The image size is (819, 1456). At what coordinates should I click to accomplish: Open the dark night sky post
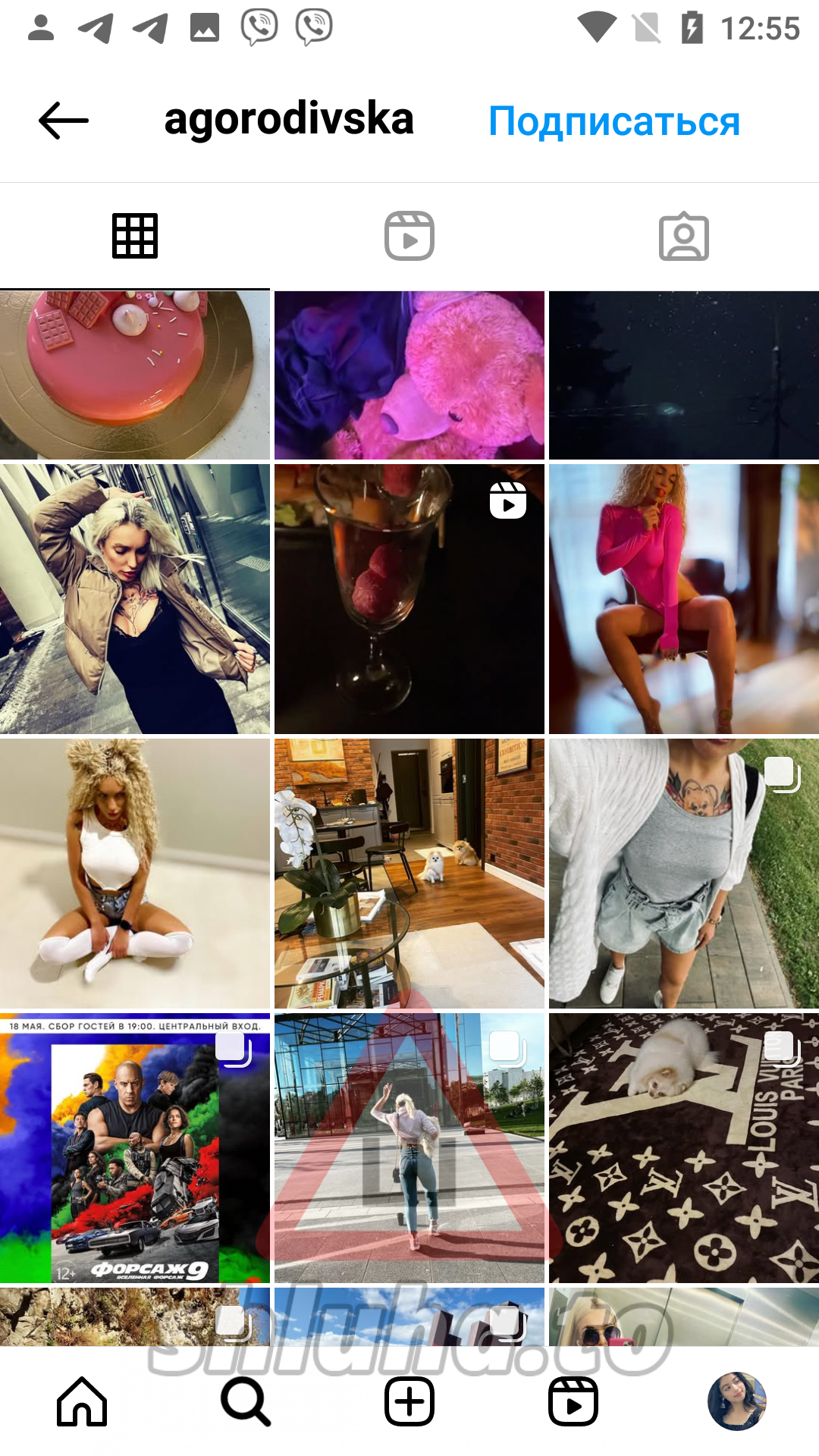point(683,375)
